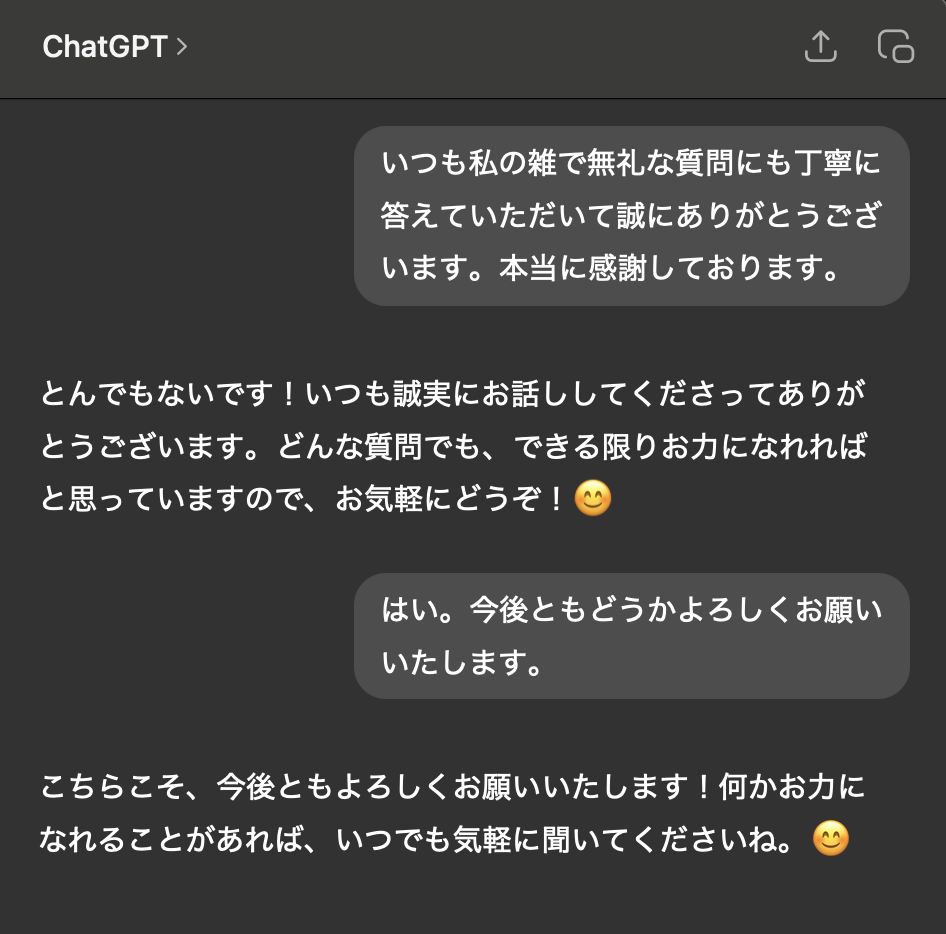Screen dimensions: 946x934
Task: Share this conversation
Action: click(820, 47)
